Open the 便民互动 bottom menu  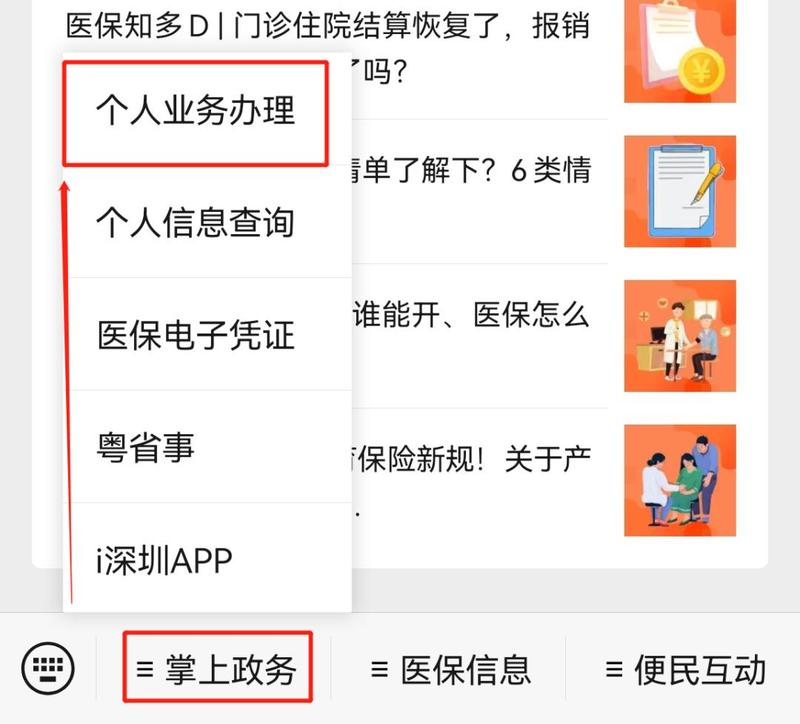point(686,668)
